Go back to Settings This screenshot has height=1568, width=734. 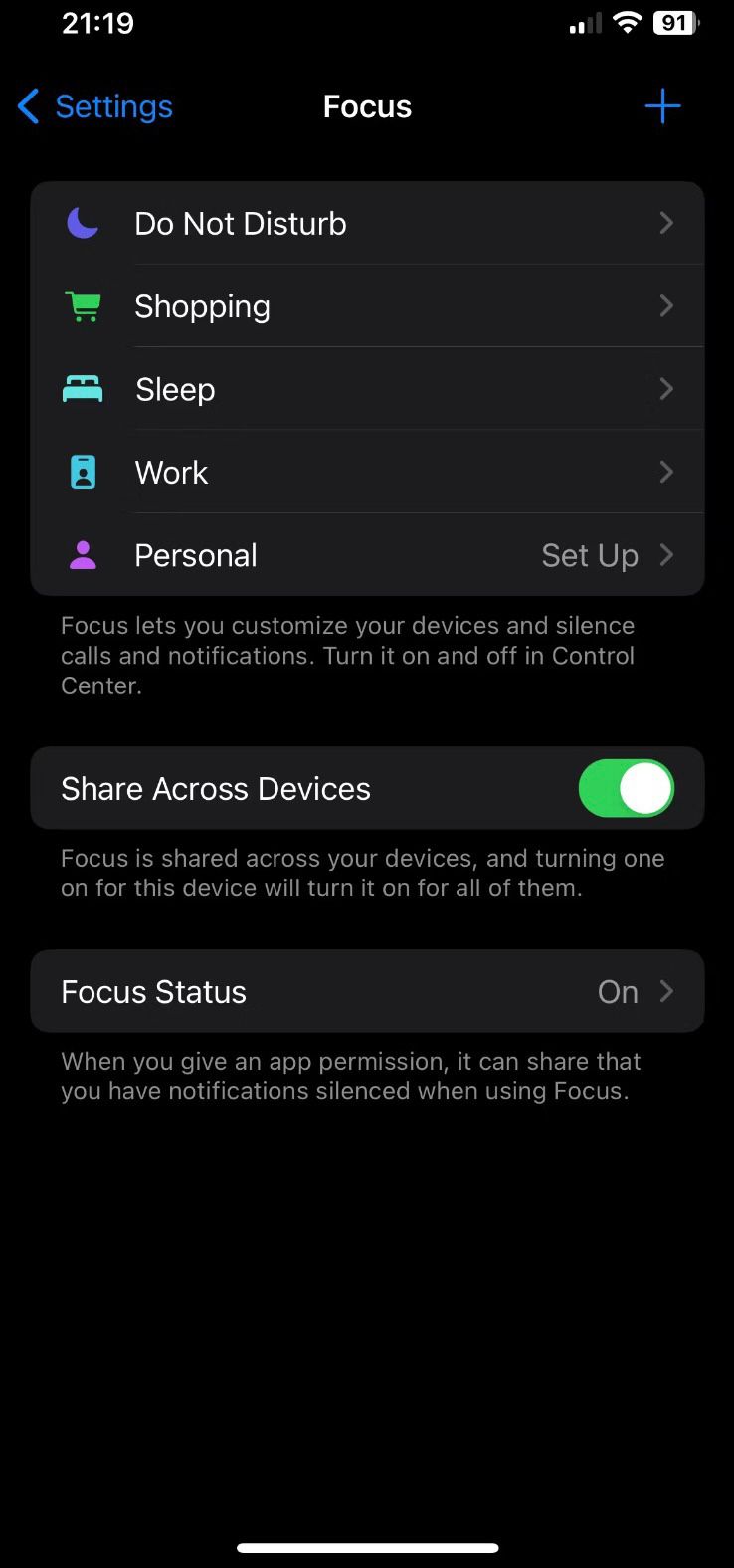(95, 106)
